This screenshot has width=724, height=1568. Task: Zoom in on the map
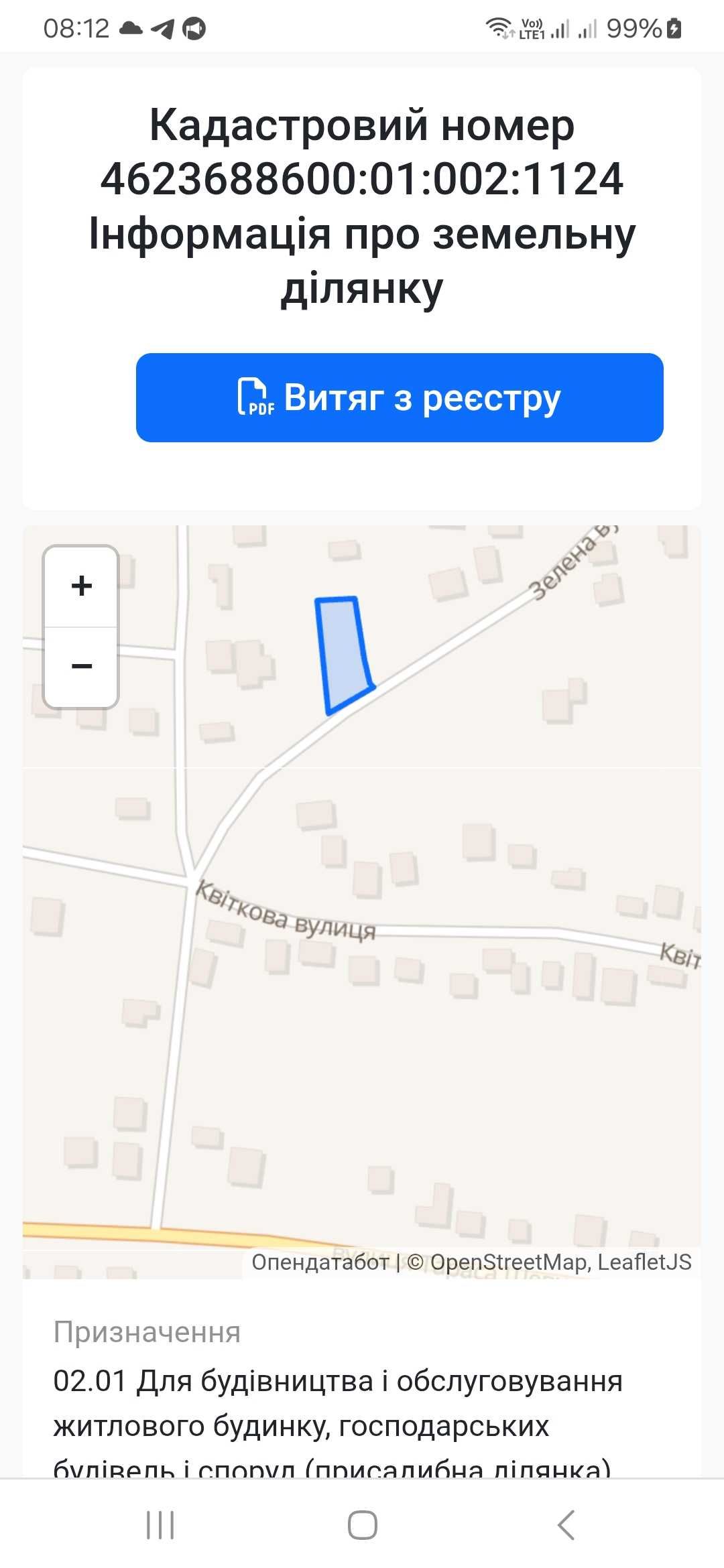(81, 586)
